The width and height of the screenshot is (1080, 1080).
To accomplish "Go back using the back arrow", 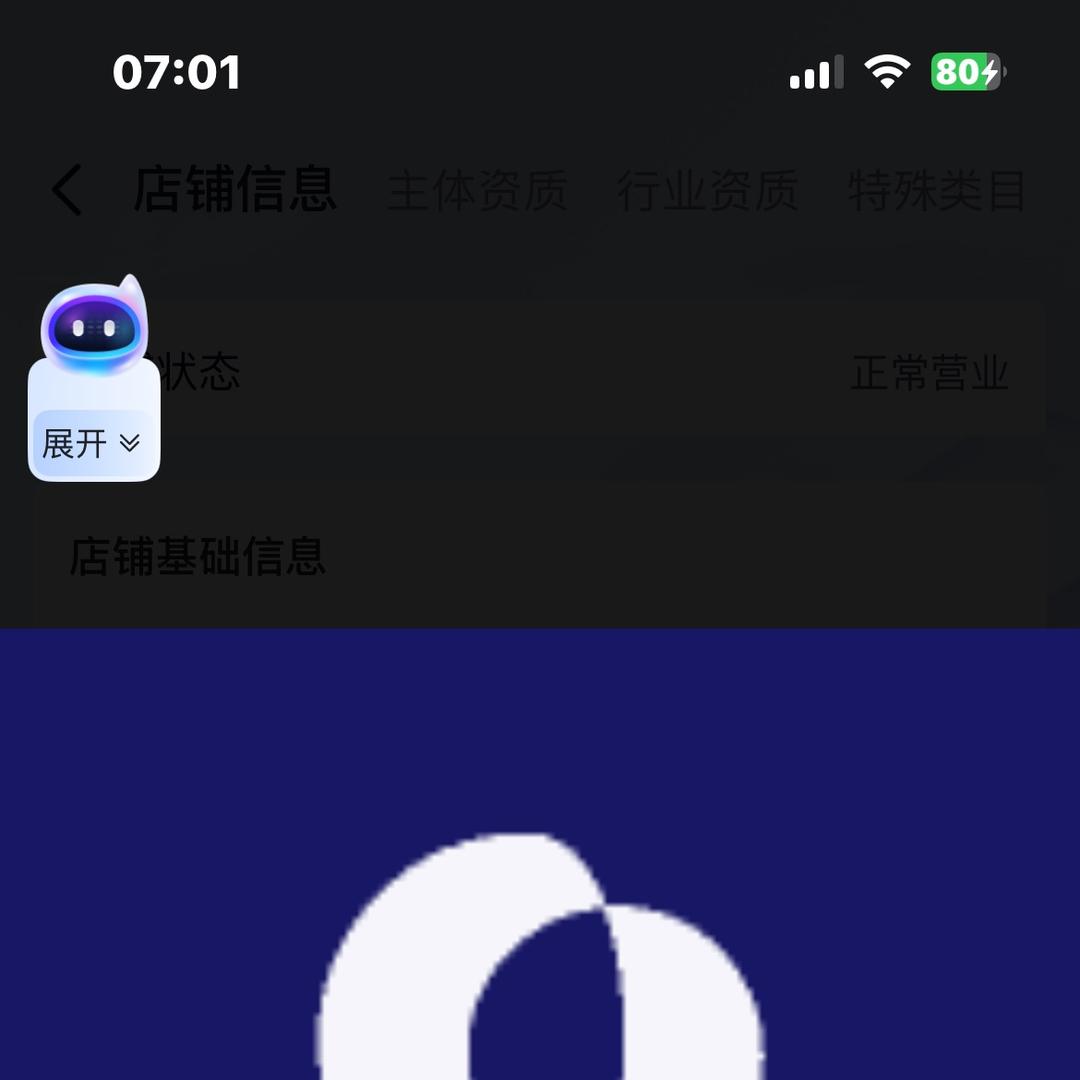I will click(x=67, y=190).
